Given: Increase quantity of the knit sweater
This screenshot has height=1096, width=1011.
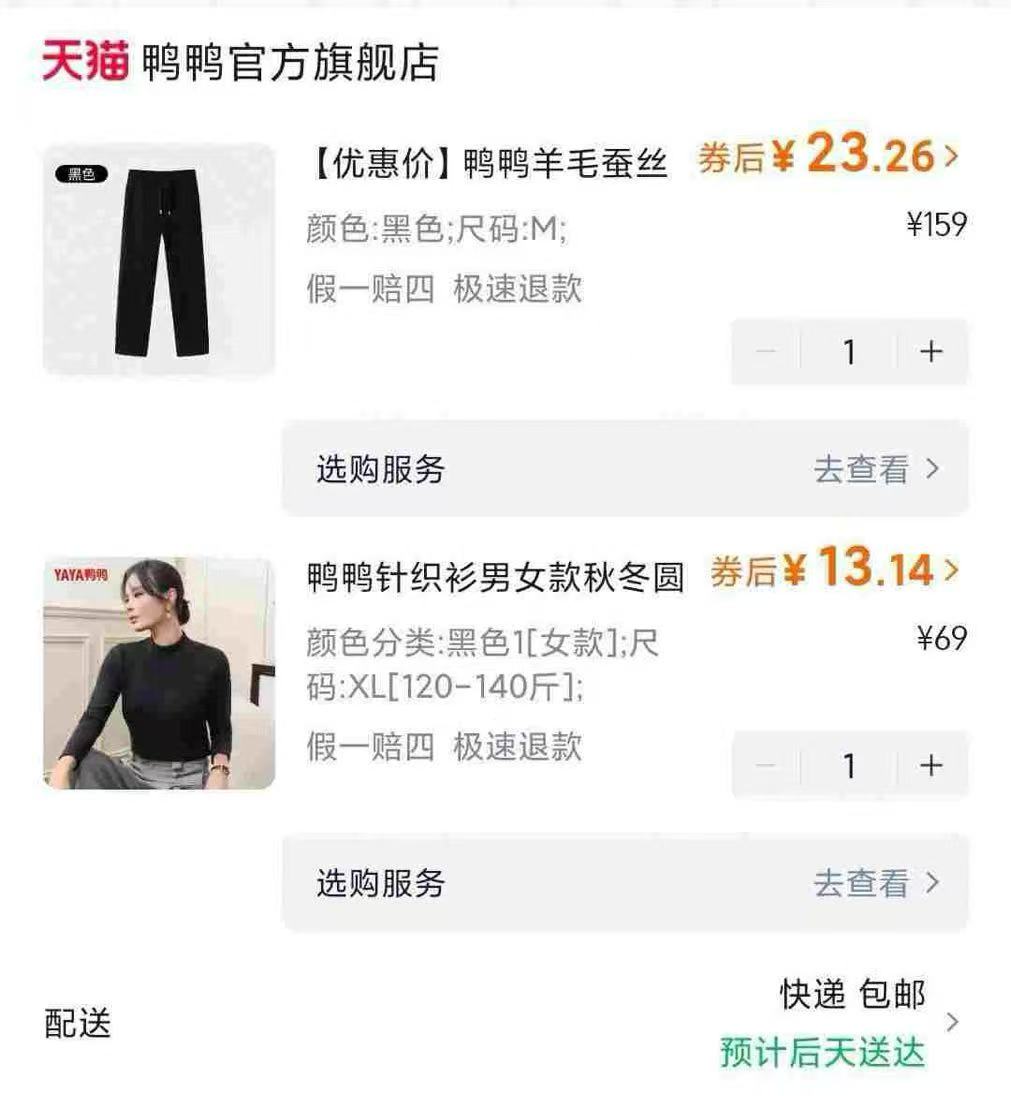Looking at the screenshot, I should 932,765.
